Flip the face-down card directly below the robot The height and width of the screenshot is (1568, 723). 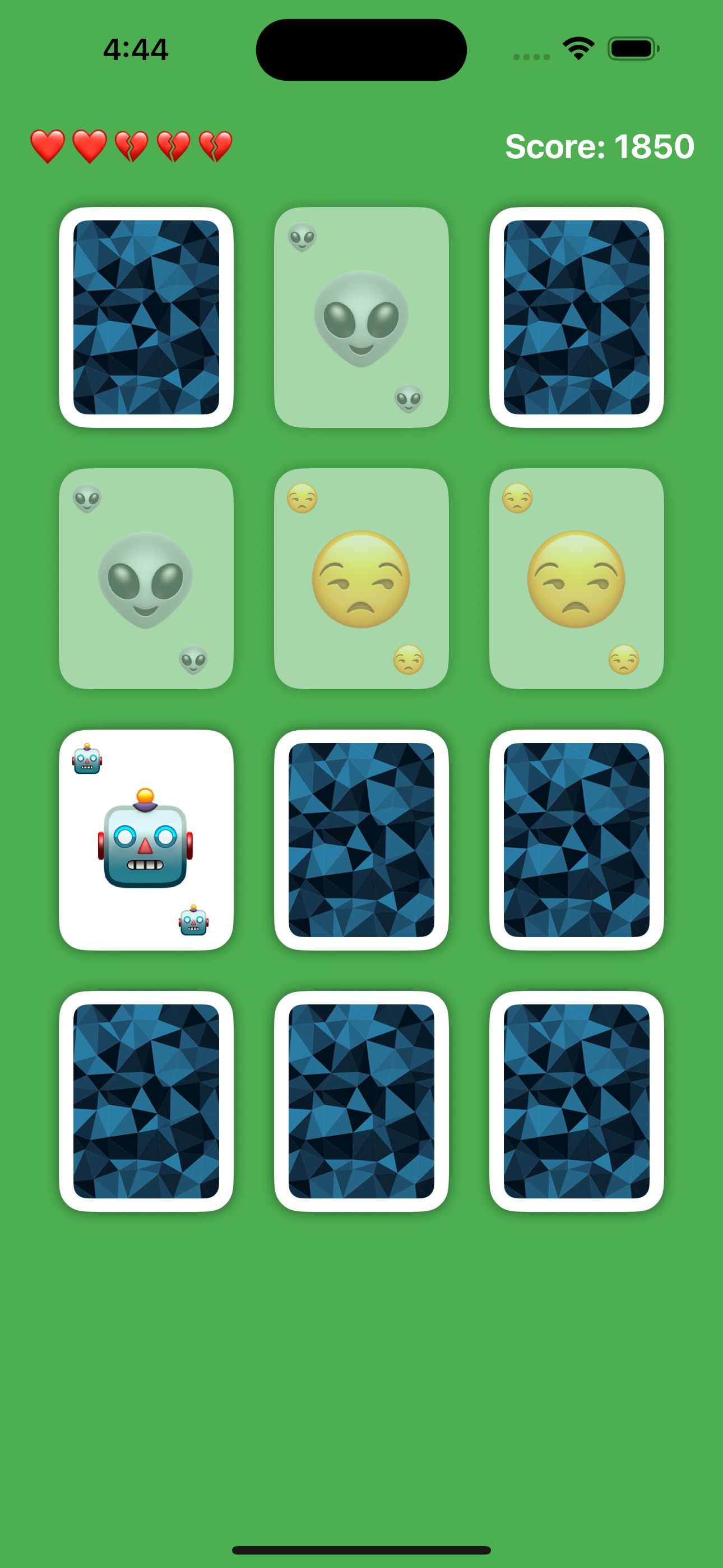pyautogui.click(x=146, y=1100)
